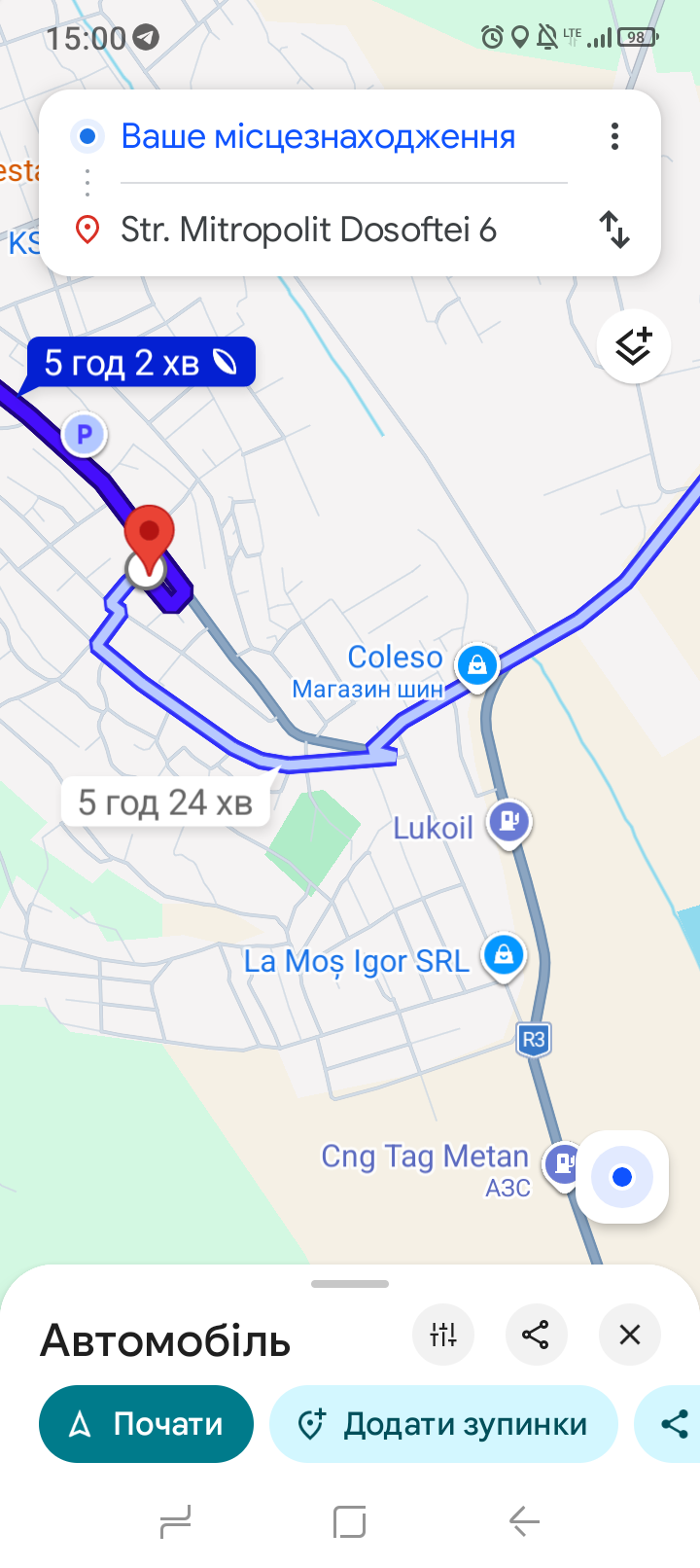Open the Lukoil gas station marker
The height and width of the screenshot is (1568, 700).
[x=509, y=822]
